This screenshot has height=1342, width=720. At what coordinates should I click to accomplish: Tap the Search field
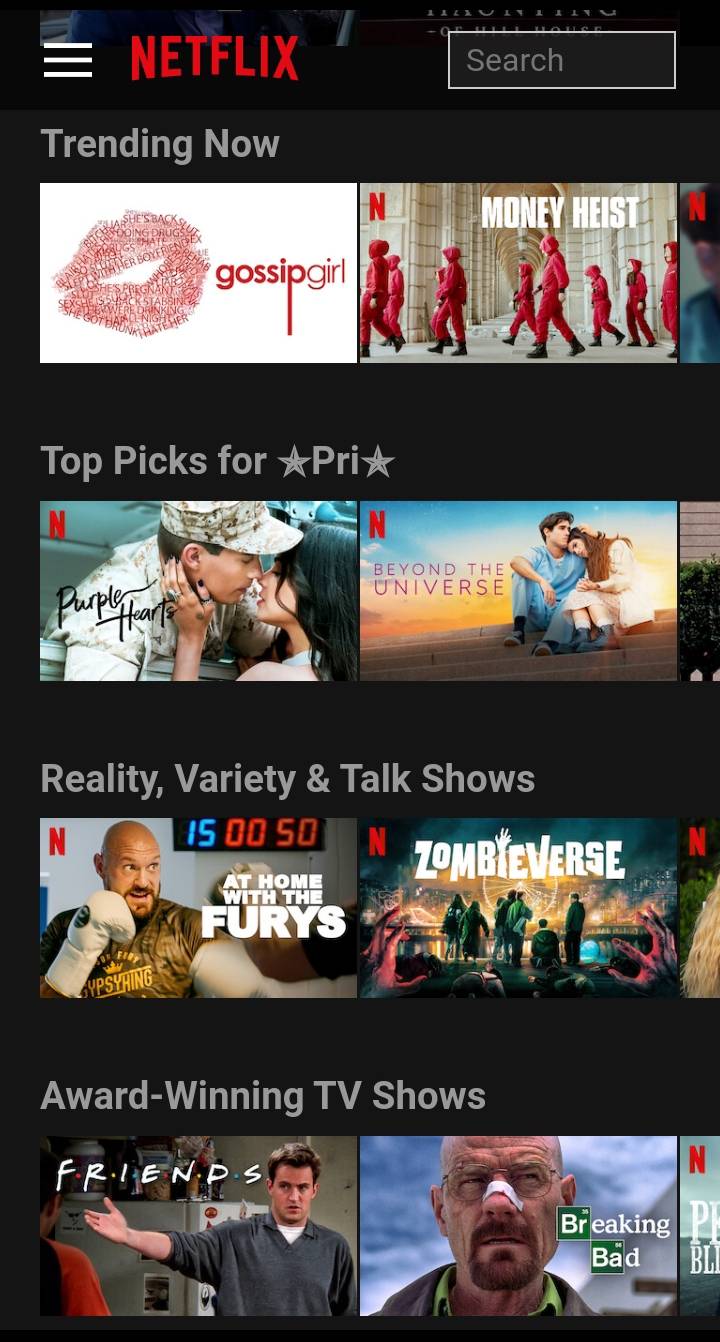tap(561, 60)
